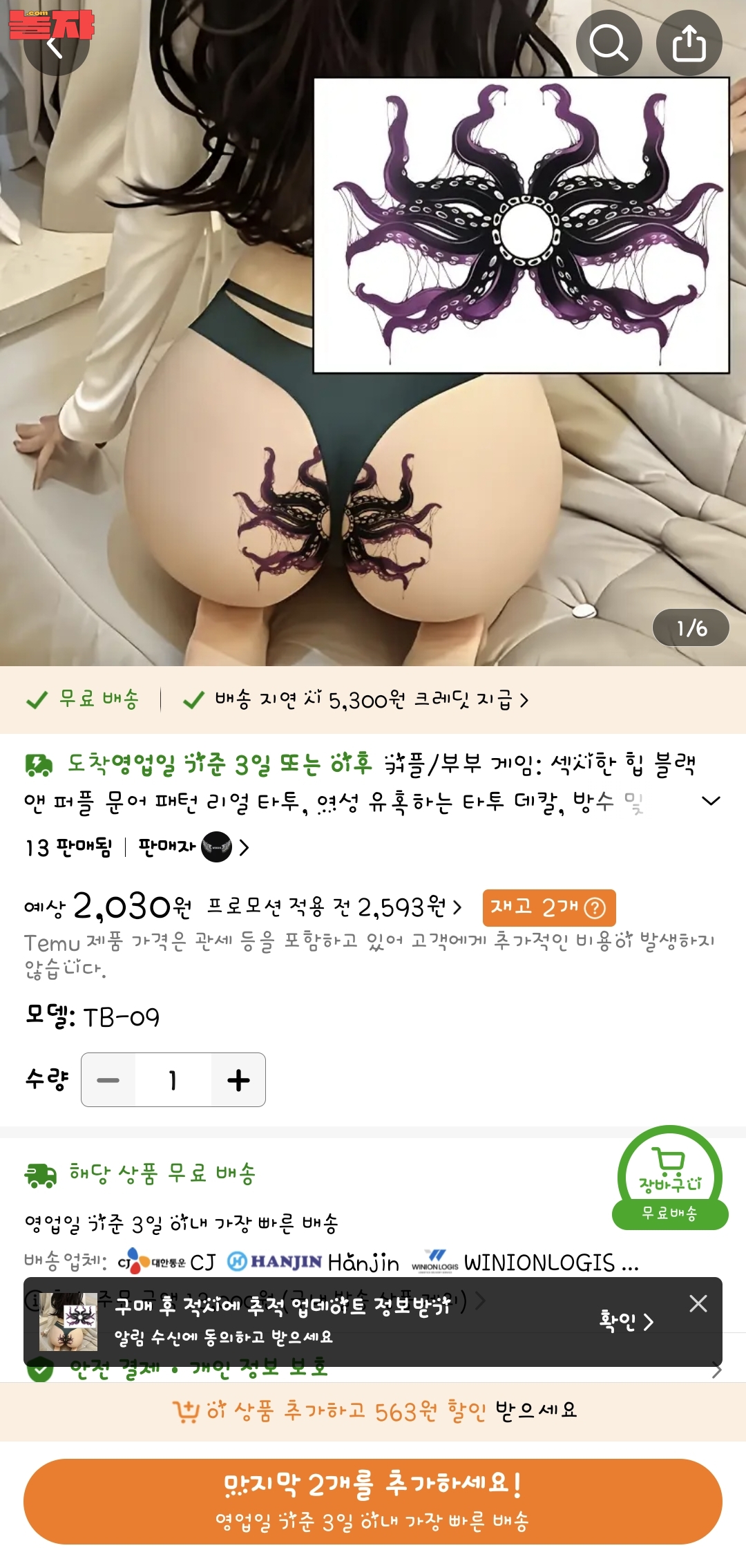Screen dimensions: 746x1568
Task: Go back using the top arrow
Action: [55, 46]
